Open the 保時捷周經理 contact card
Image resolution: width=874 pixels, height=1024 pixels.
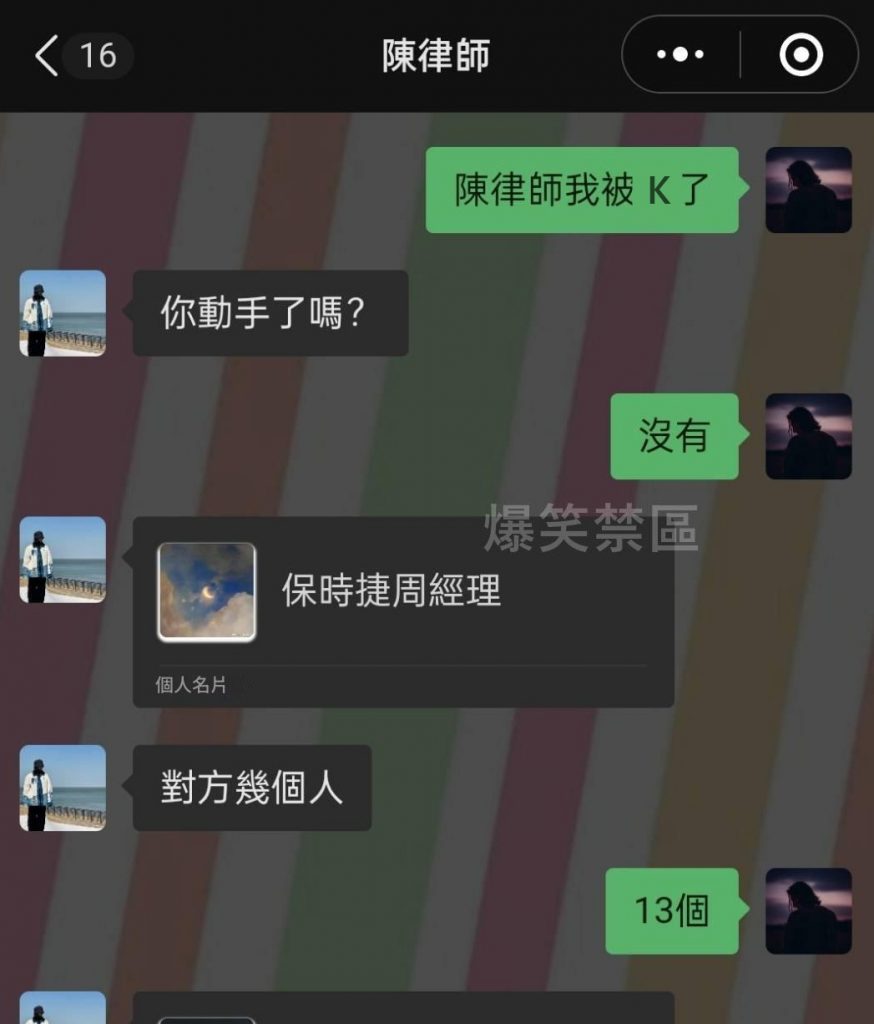[x=403, y=611]
